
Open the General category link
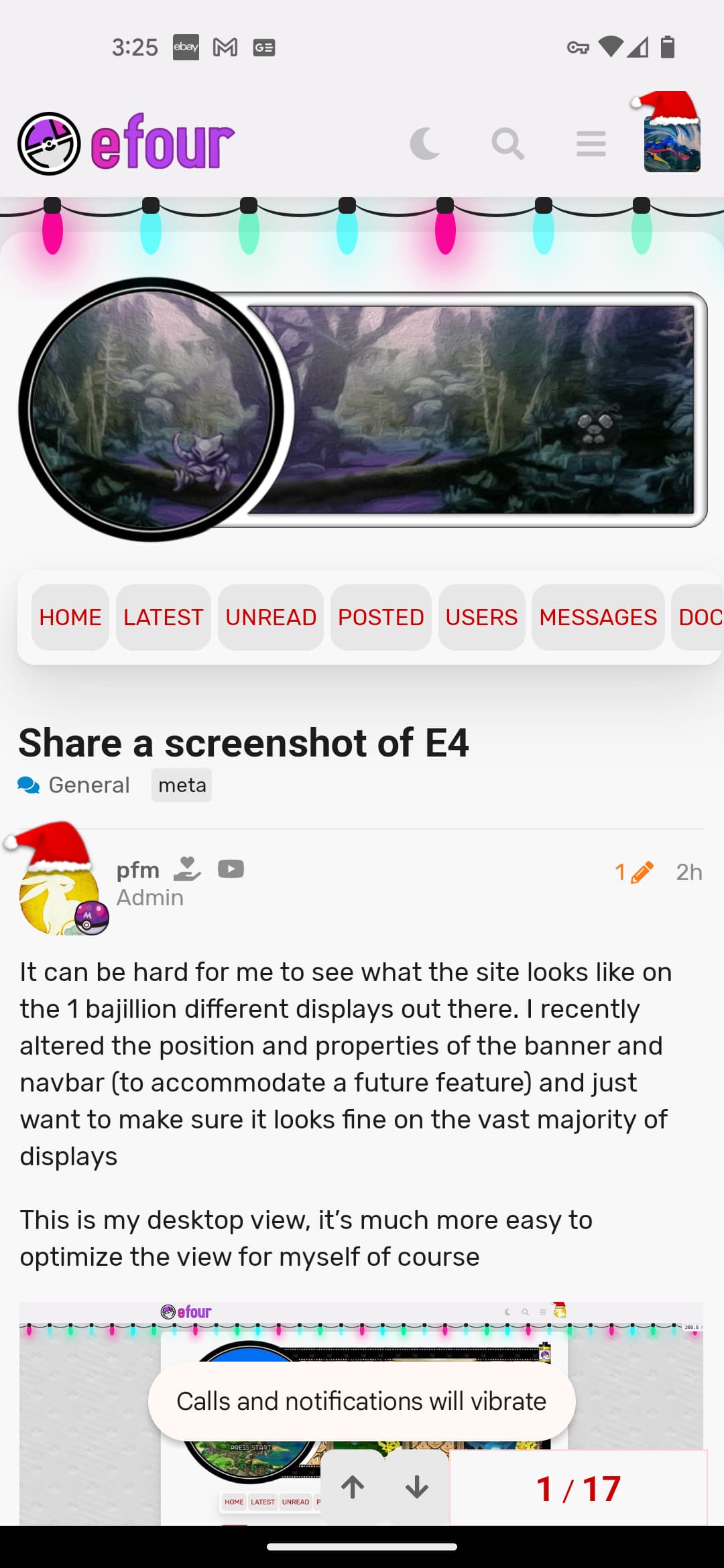pos(74,785)
